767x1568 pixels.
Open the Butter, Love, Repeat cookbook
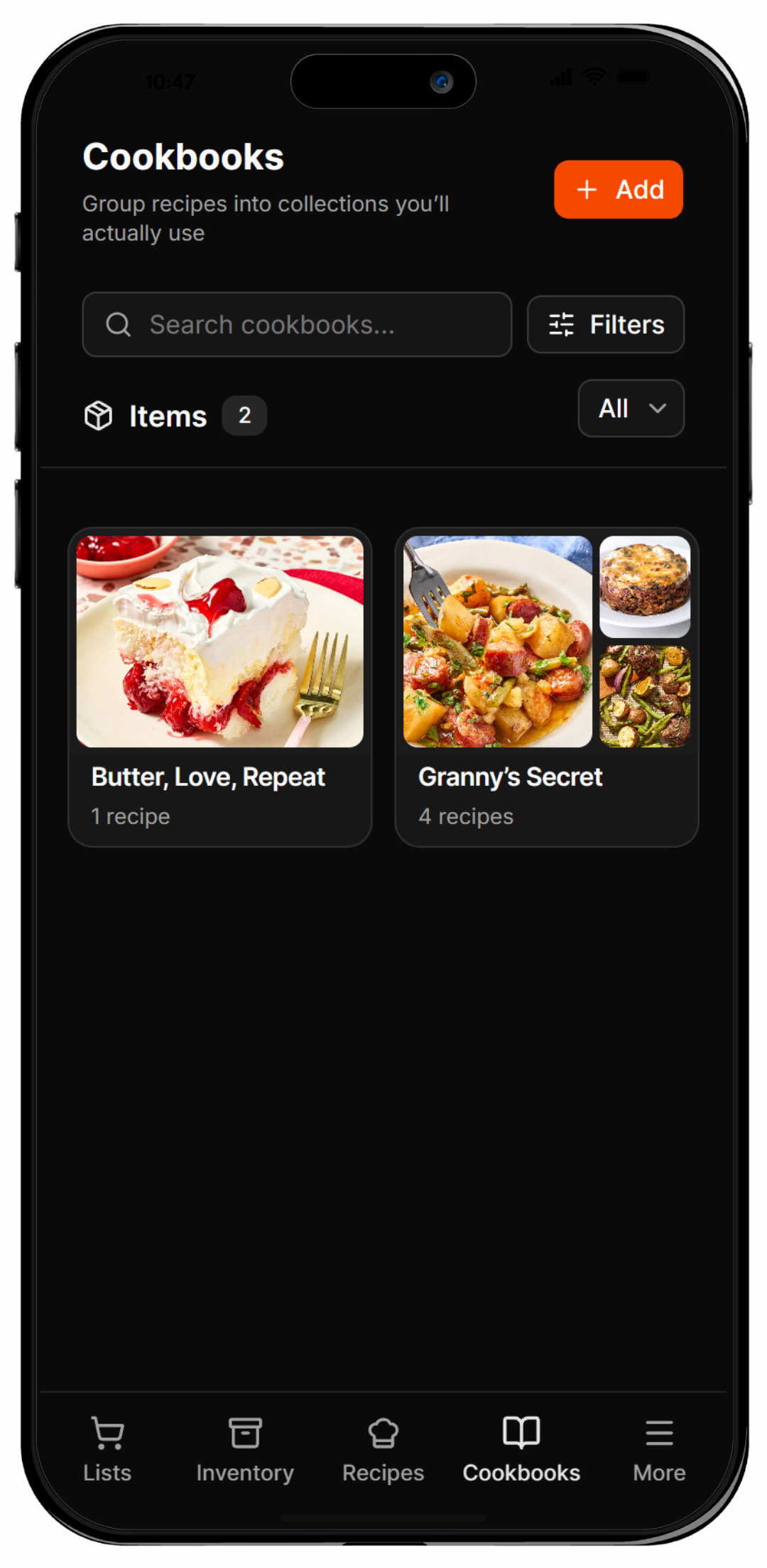(x=220, y=687)
